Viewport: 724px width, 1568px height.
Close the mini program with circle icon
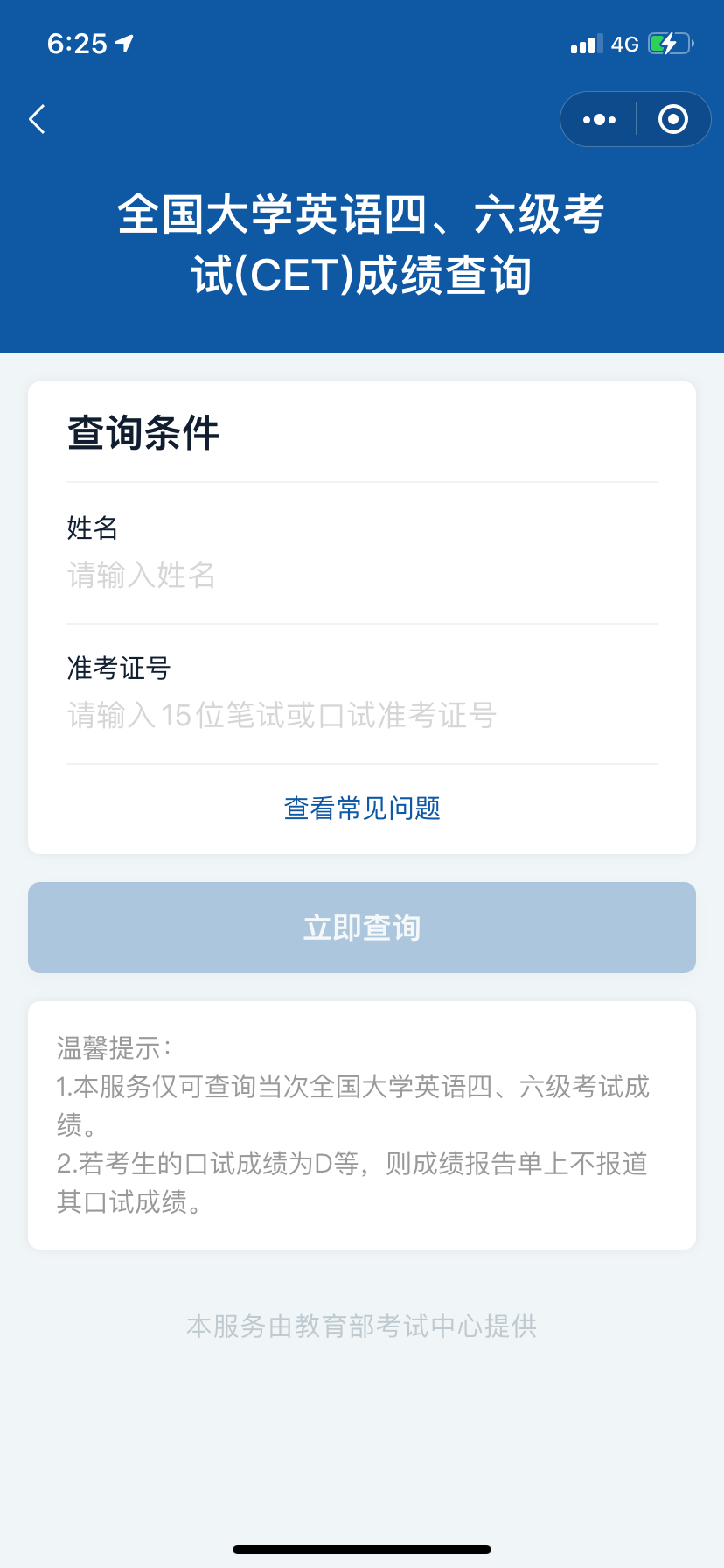pos(673,119)
